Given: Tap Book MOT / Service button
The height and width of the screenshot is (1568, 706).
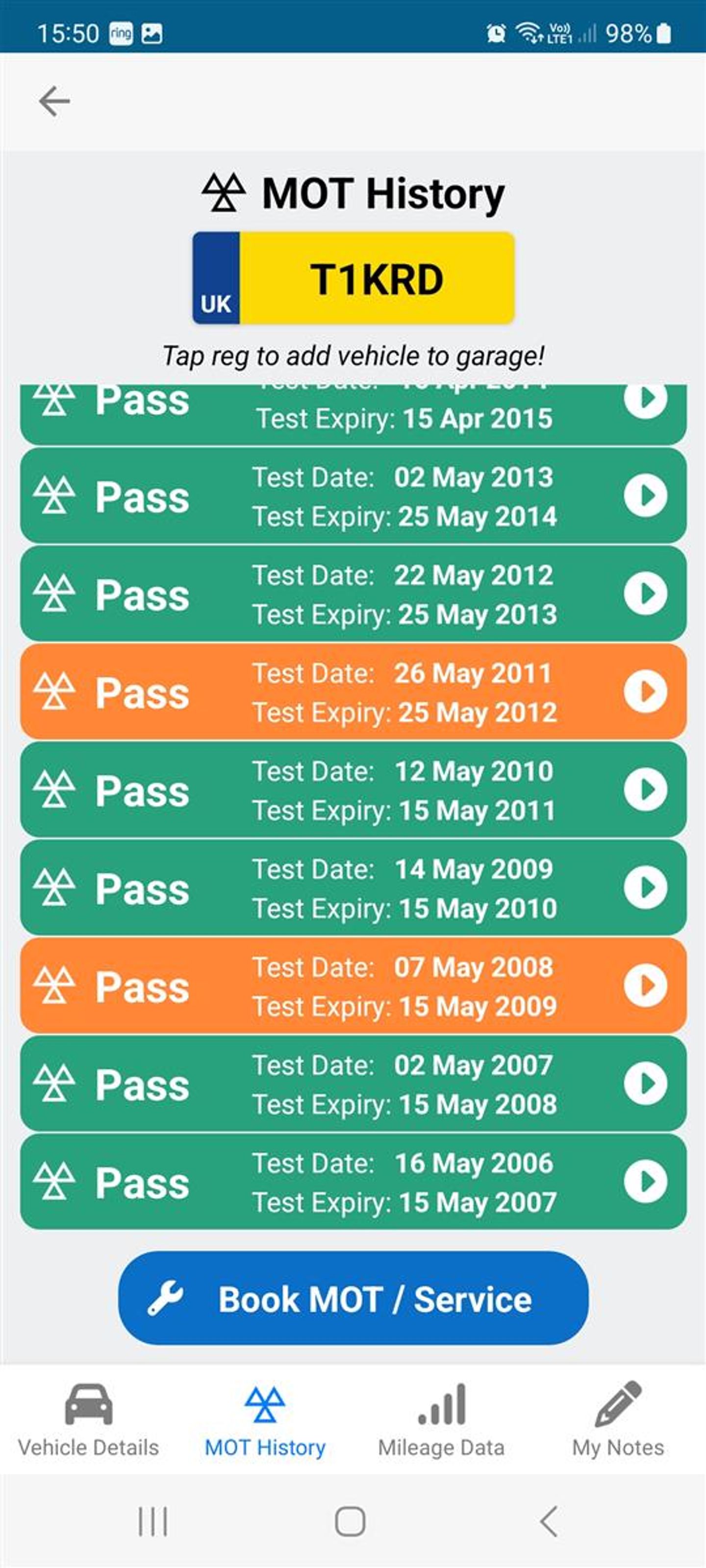Looking at the screenshot, I should click(353, 1298).
